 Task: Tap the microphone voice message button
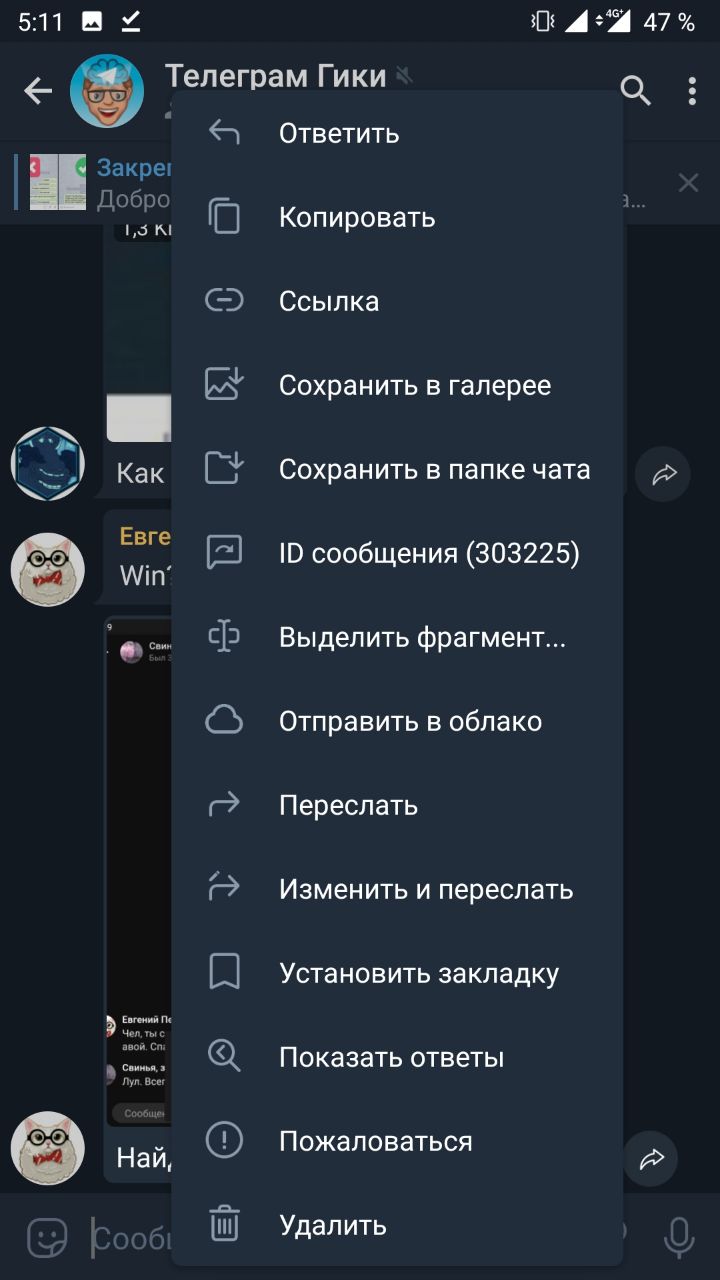tap(679, 1238)
